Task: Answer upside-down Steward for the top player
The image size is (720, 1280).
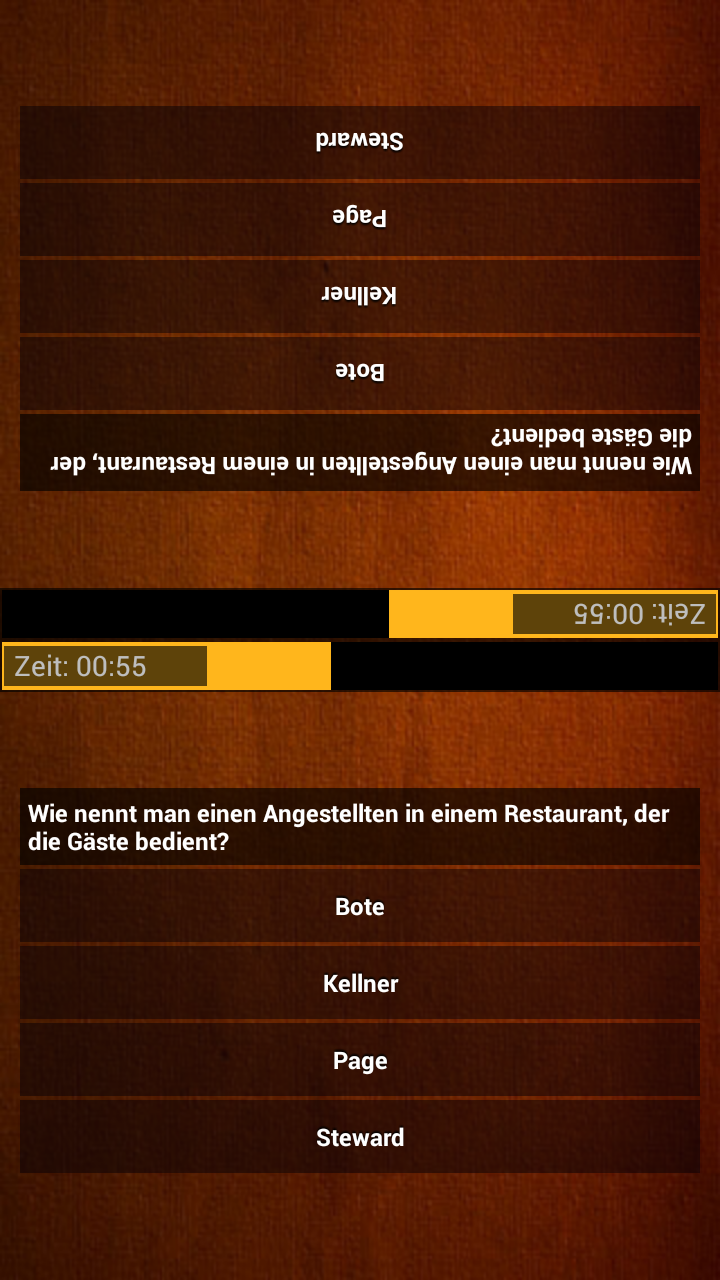Action: coord(360,142)
